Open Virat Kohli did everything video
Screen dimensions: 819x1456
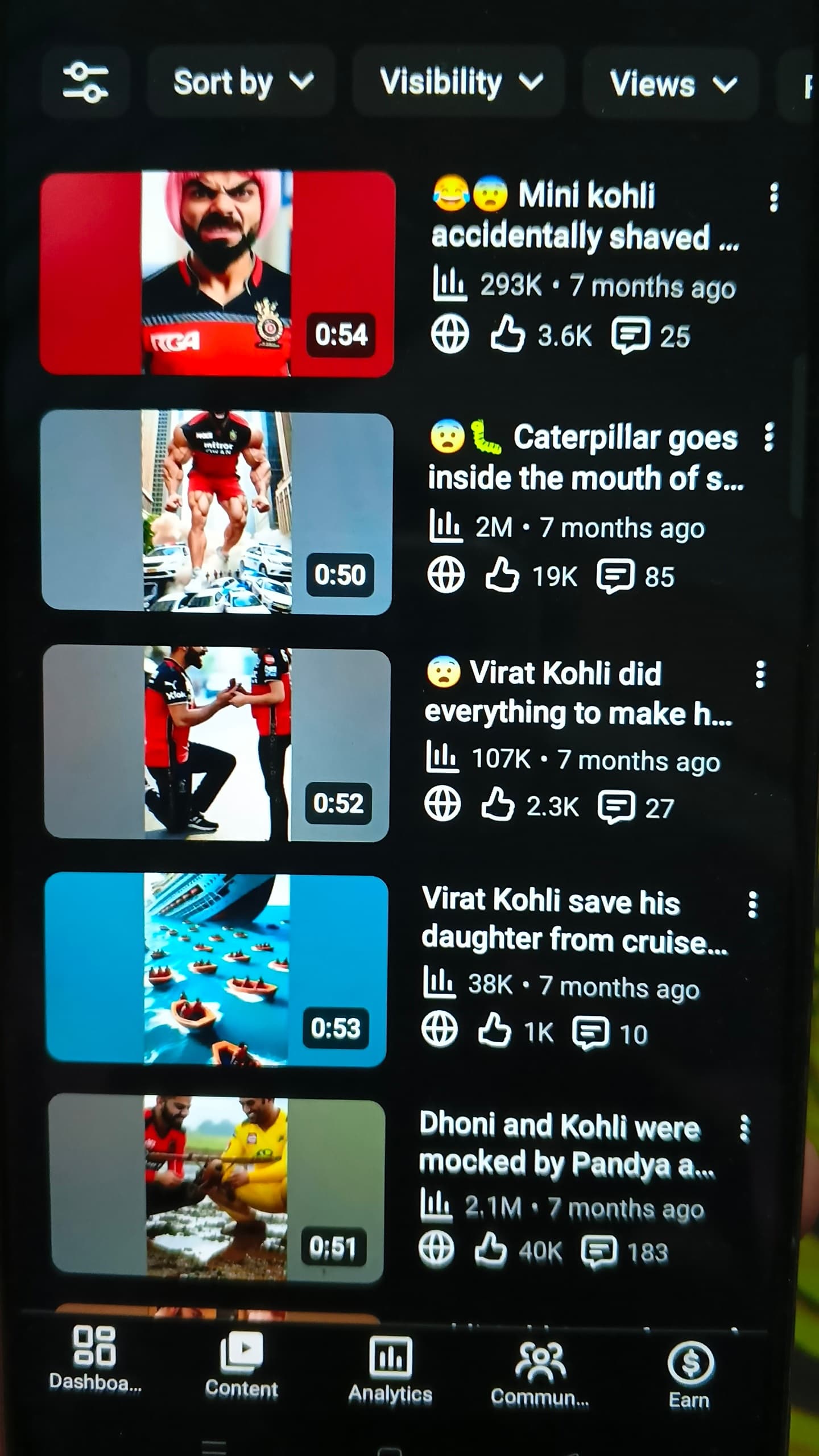point(217,744)
